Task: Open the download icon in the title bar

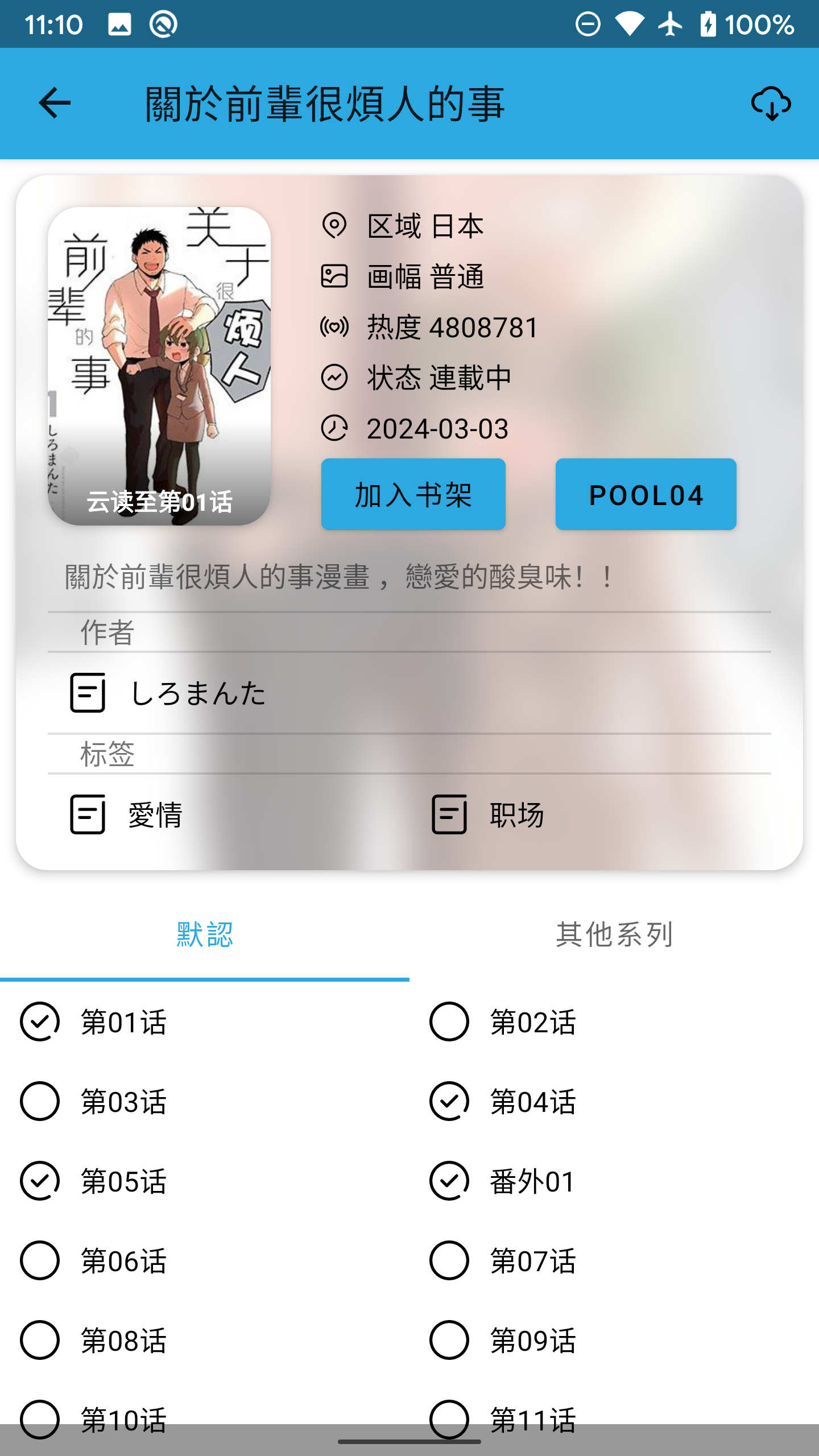Action: click(x=770, y=103)
